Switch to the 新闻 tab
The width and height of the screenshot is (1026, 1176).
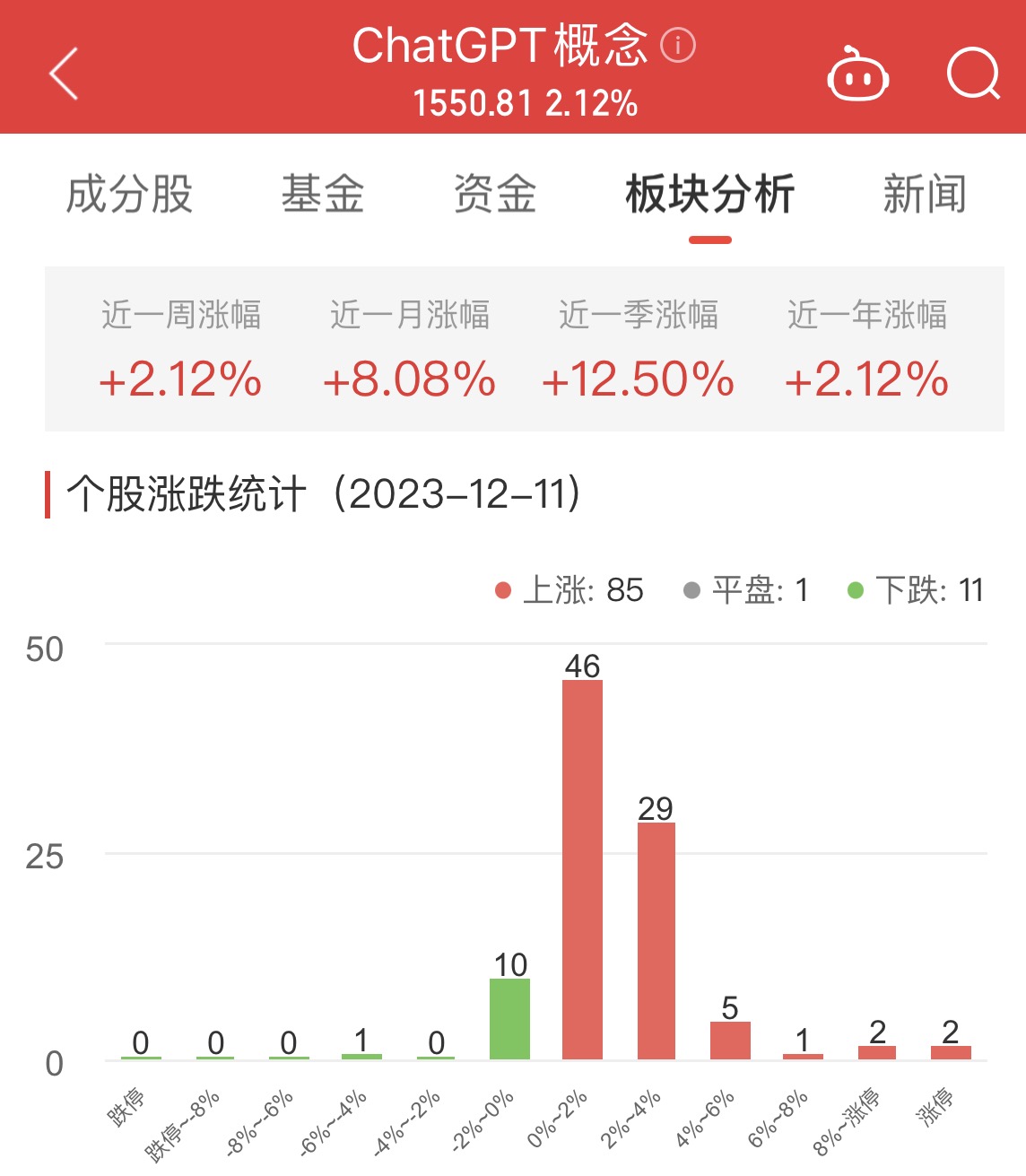tap(925, 195)
